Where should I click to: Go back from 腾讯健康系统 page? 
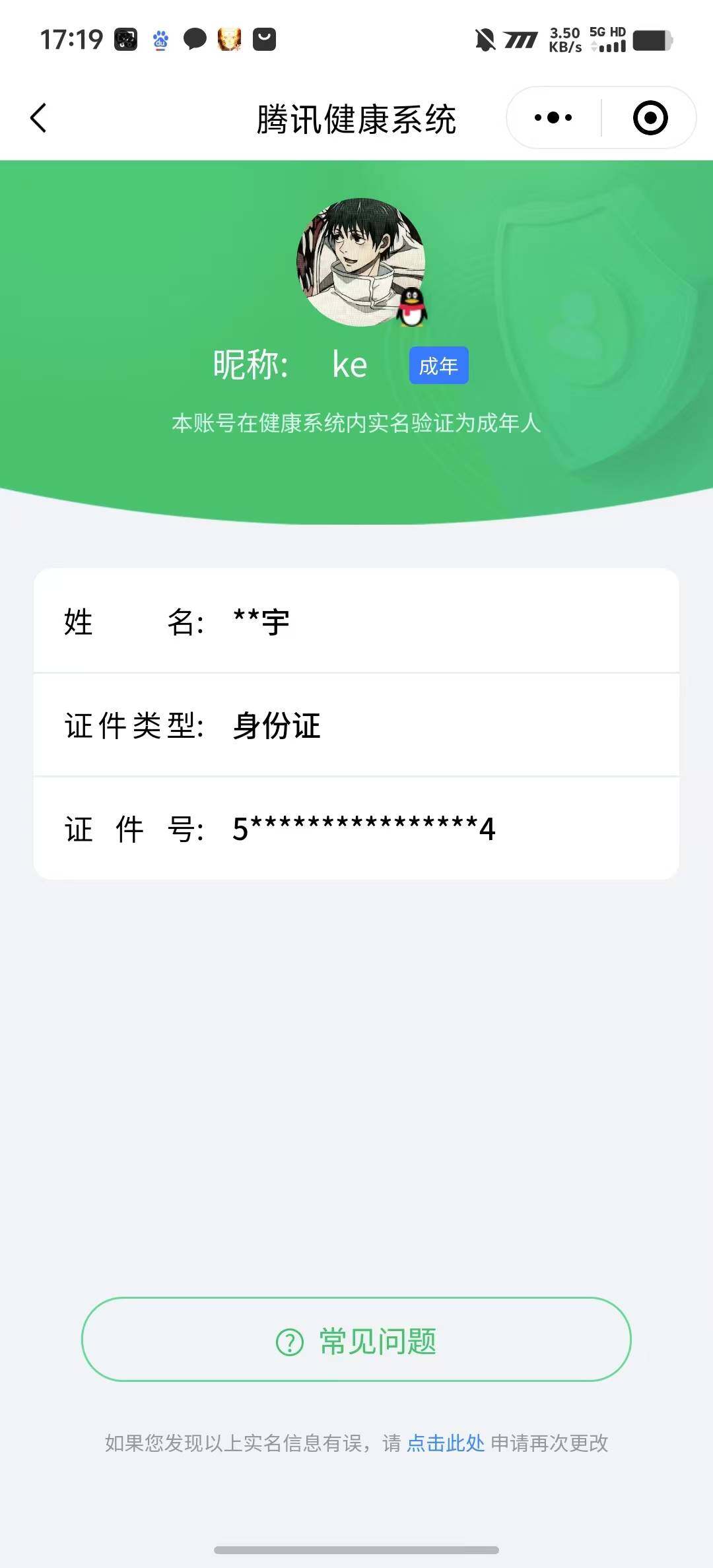(x=39, y=118)
